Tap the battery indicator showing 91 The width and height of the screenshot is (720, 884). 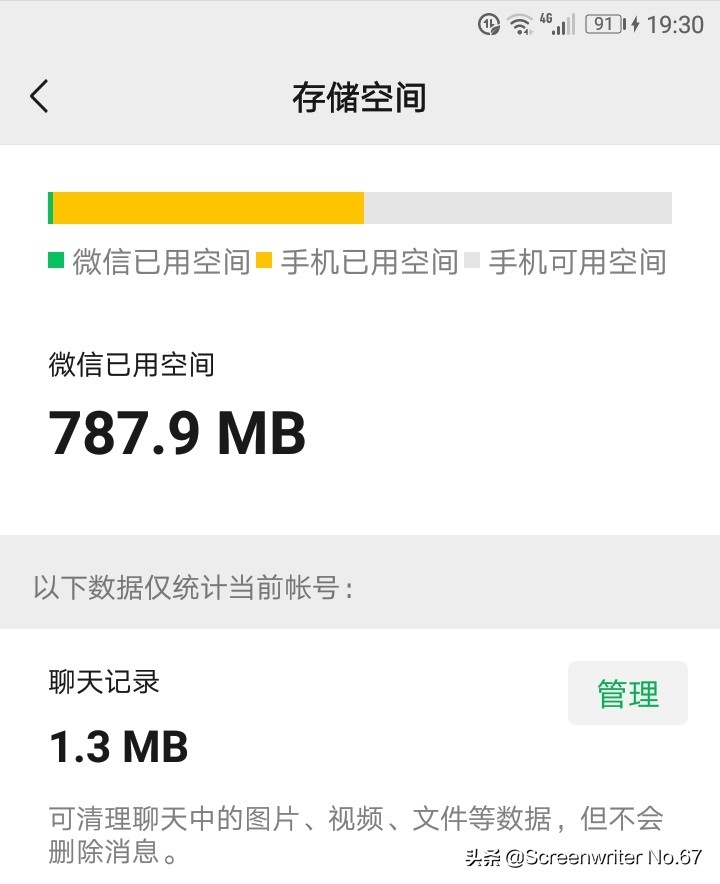(604, 22)
